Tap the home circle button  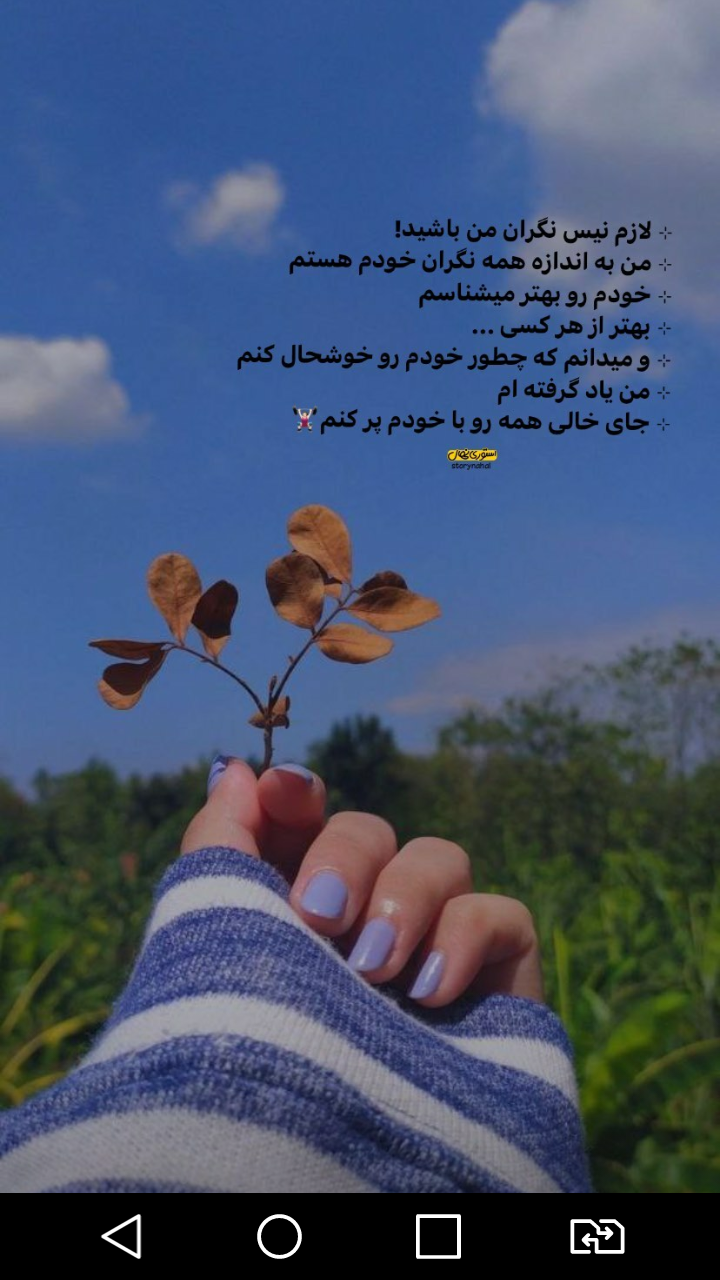pos(280,1237)
